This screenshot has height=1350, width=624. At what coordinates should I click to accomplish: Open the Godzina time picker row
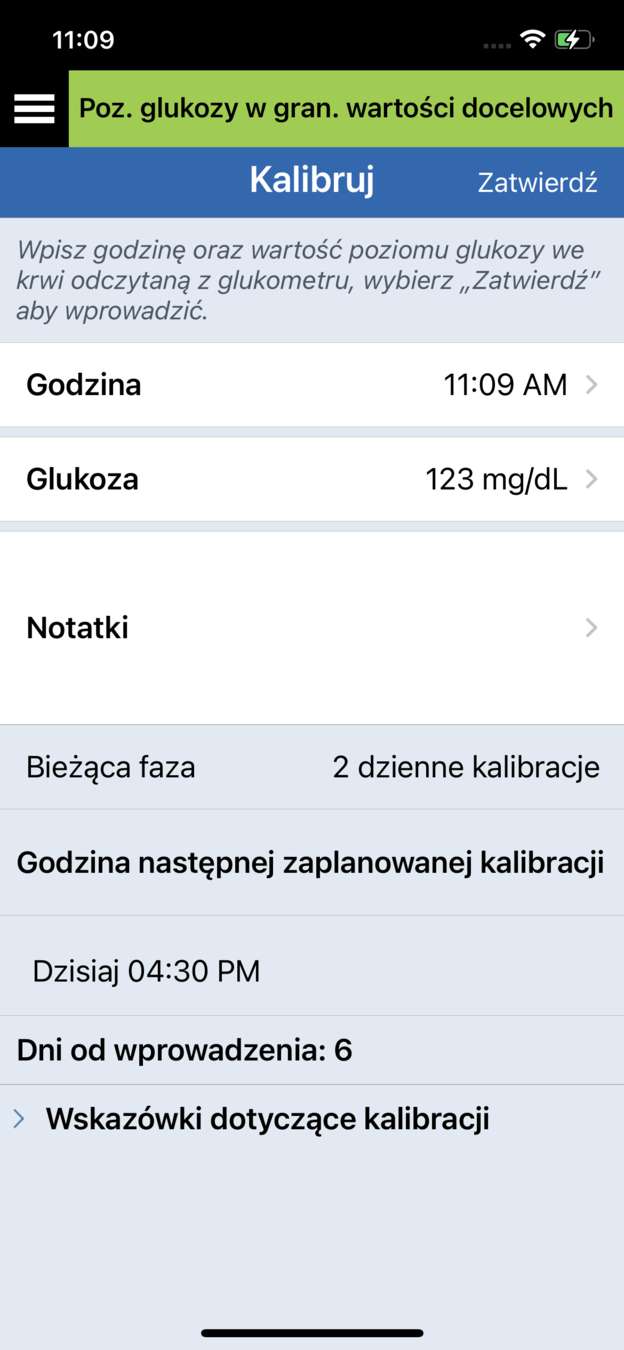click(312, 385)
